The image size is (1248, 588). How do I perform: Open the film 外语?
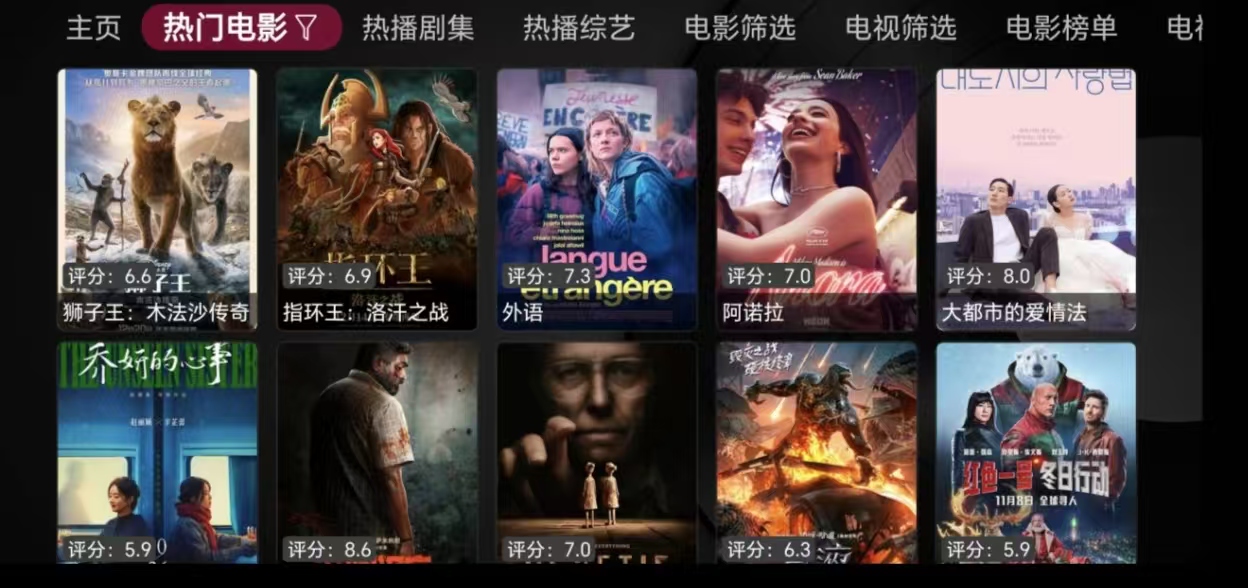(597, 199)
